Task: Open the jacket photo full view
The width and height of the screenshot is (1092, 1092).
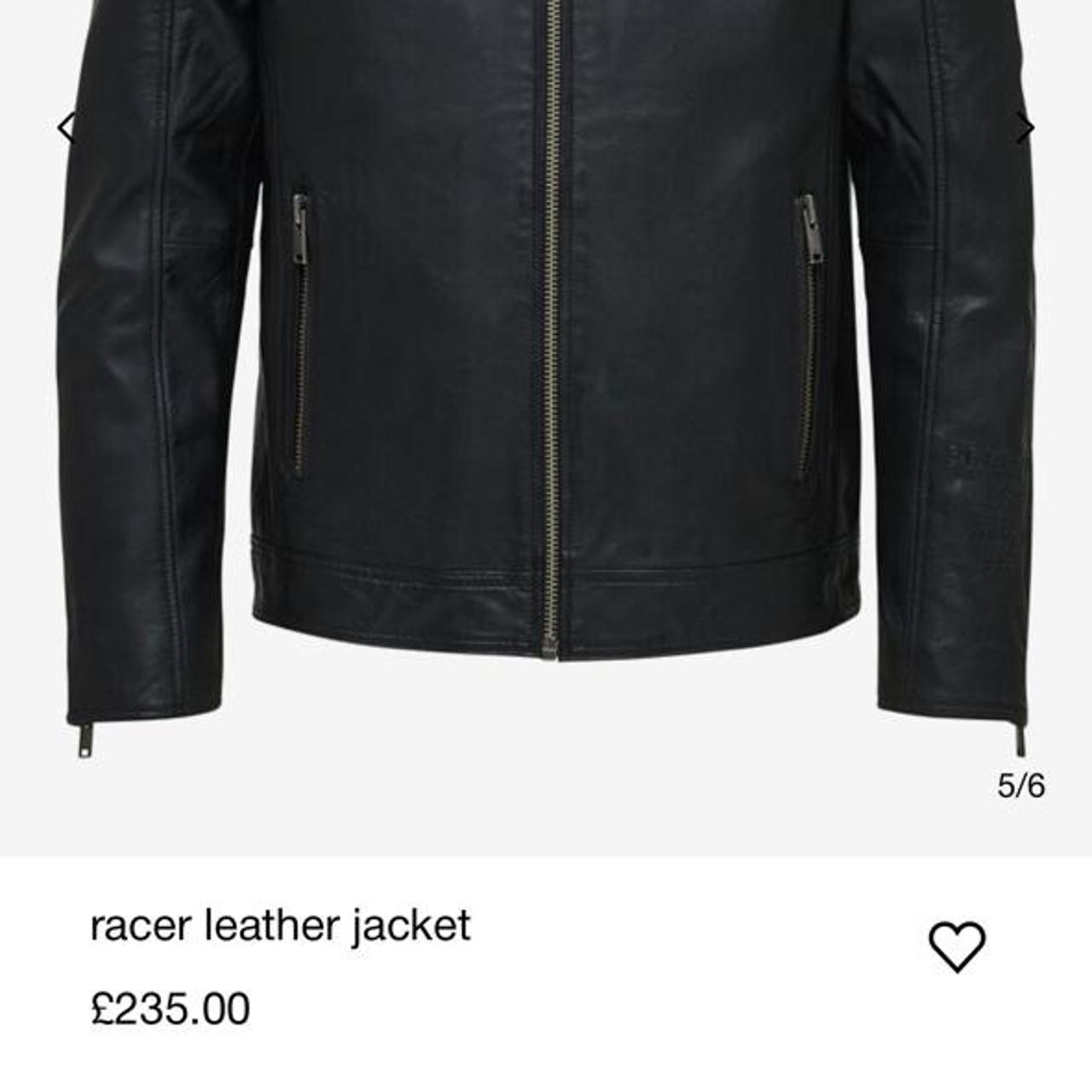Action: pyautogui.click(x=546, y=384)
